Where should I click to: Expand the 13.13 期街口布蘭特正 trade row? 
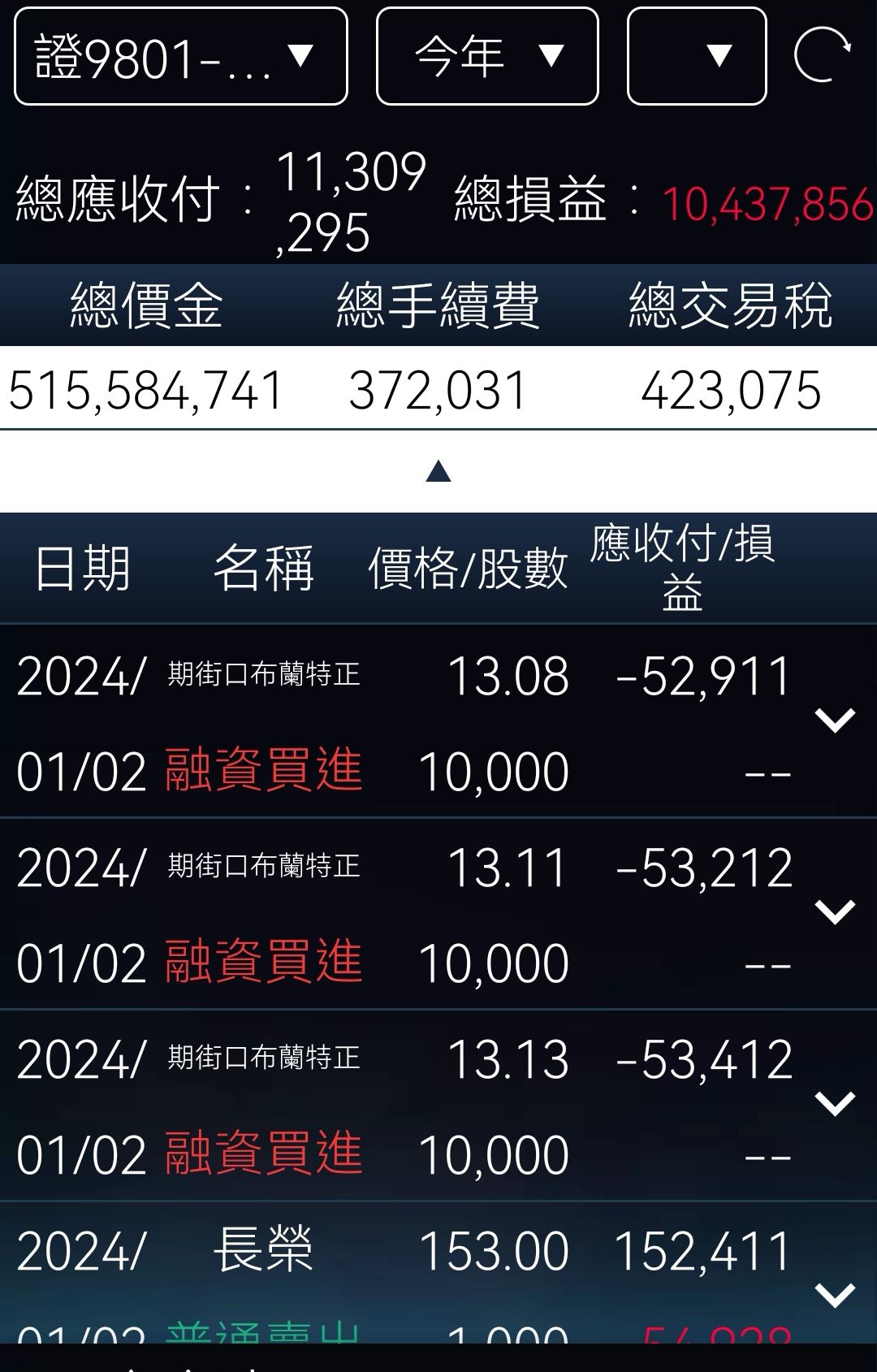tap(835, 1104)
